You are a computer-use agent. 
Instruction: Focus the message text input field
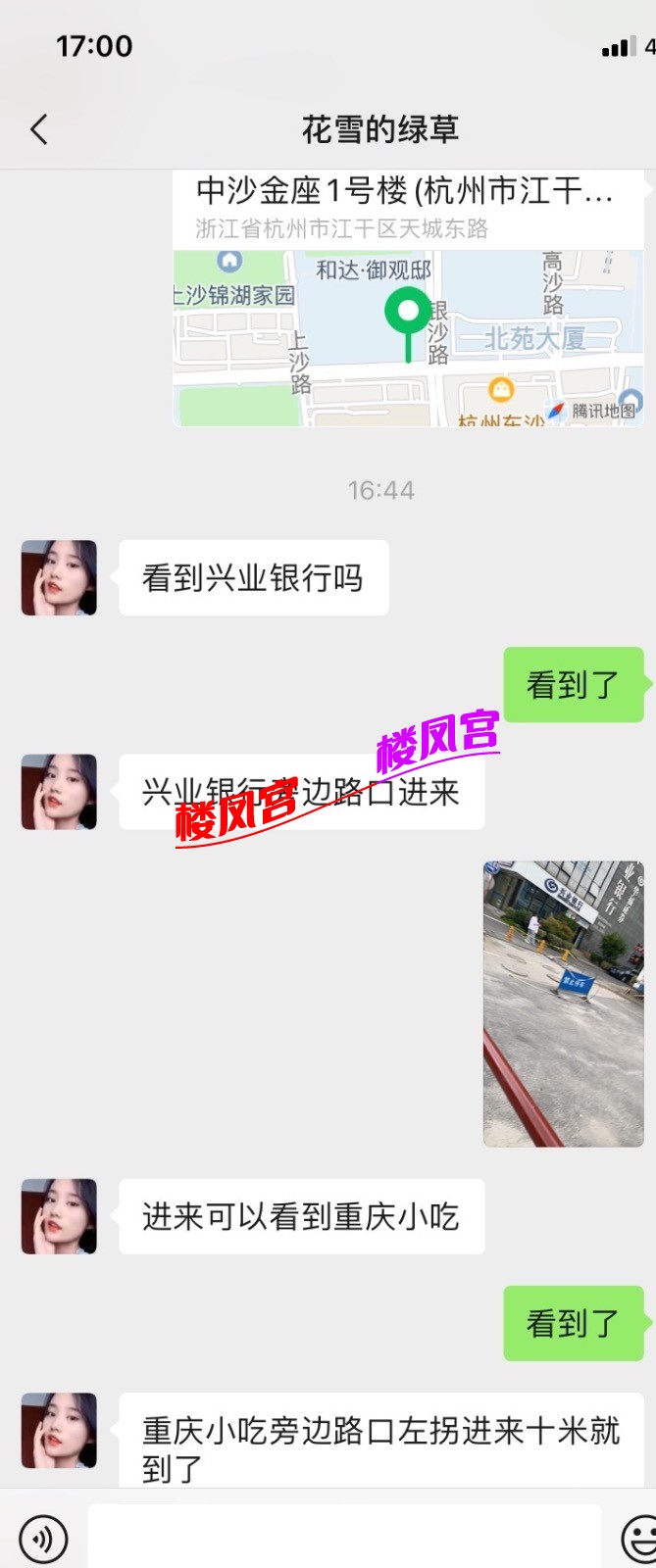[x=343, y=1539]
